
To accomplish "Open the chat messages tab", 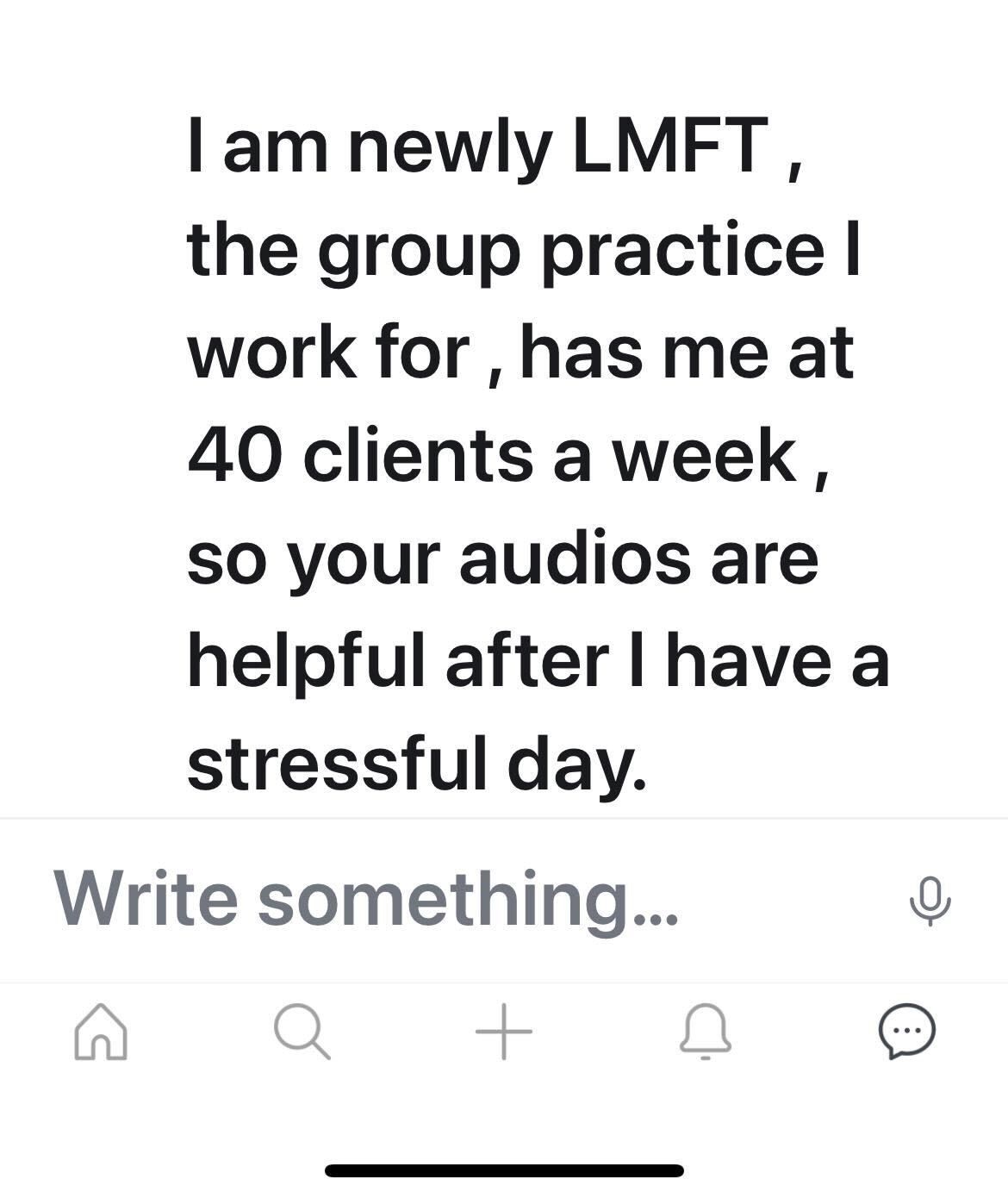I will (x=907, y=1031).
